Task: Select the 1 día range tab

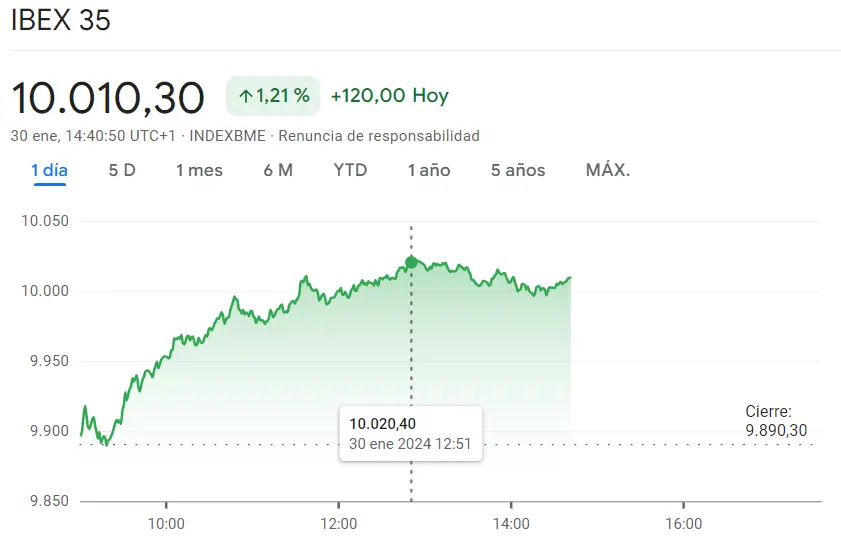Action: 49,171
